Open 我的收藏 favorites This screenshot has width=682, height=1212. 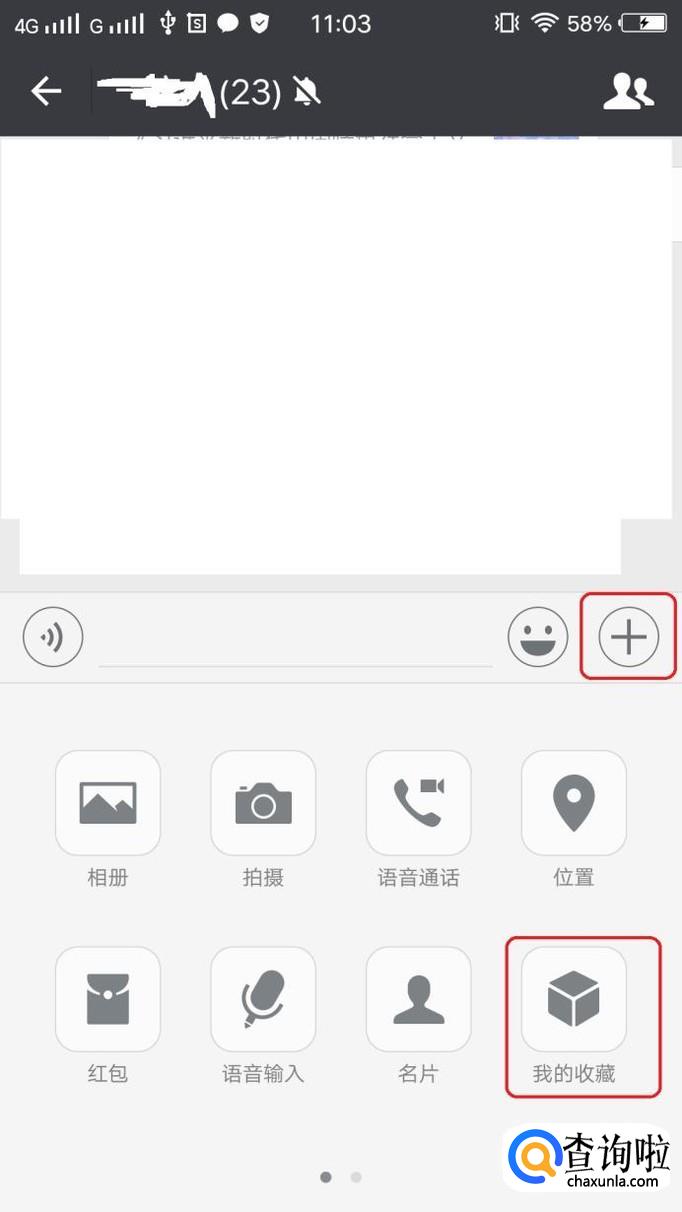[x=574, y=999]
